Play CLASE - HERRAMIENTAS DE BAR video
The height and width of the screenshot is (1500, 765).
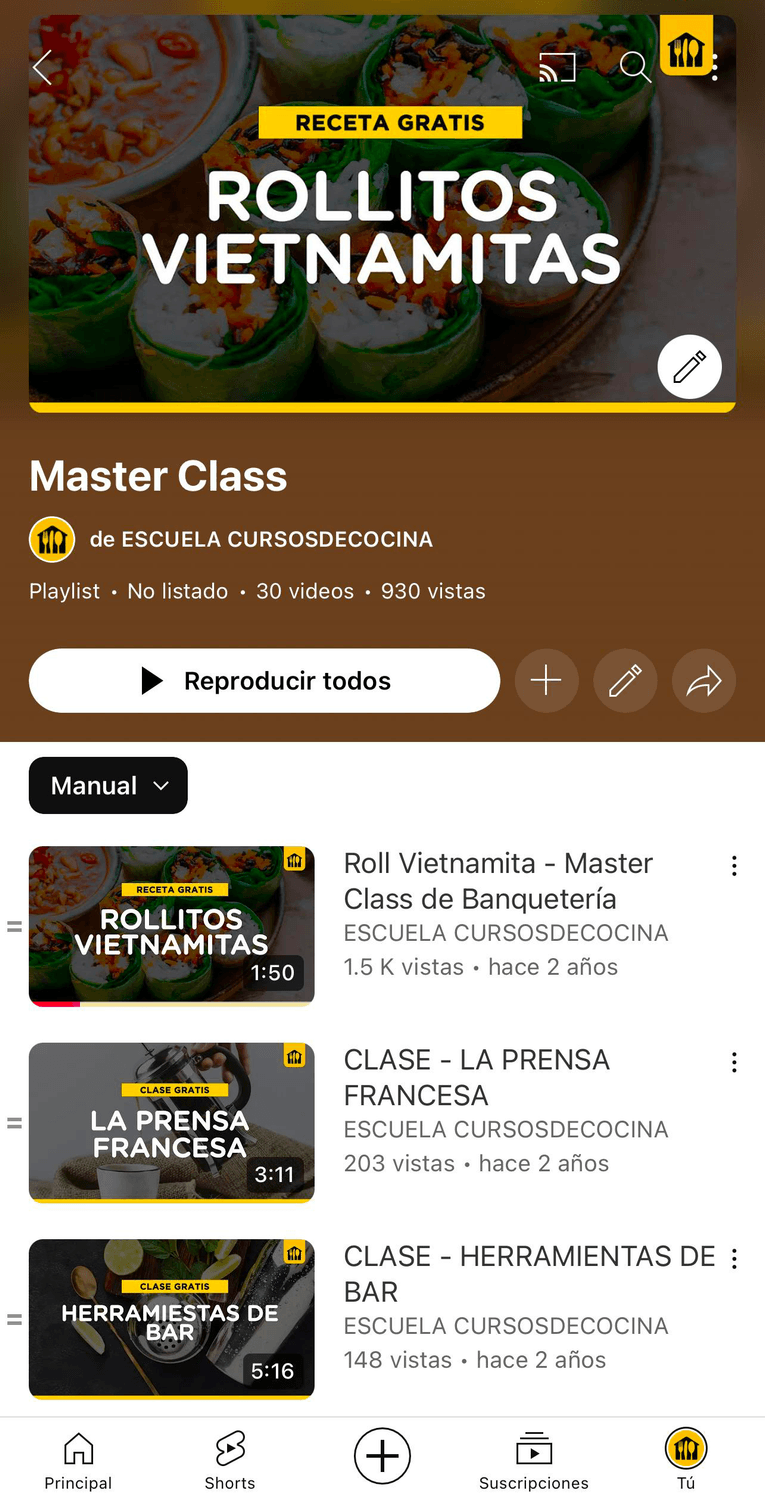click(172, 1318)
